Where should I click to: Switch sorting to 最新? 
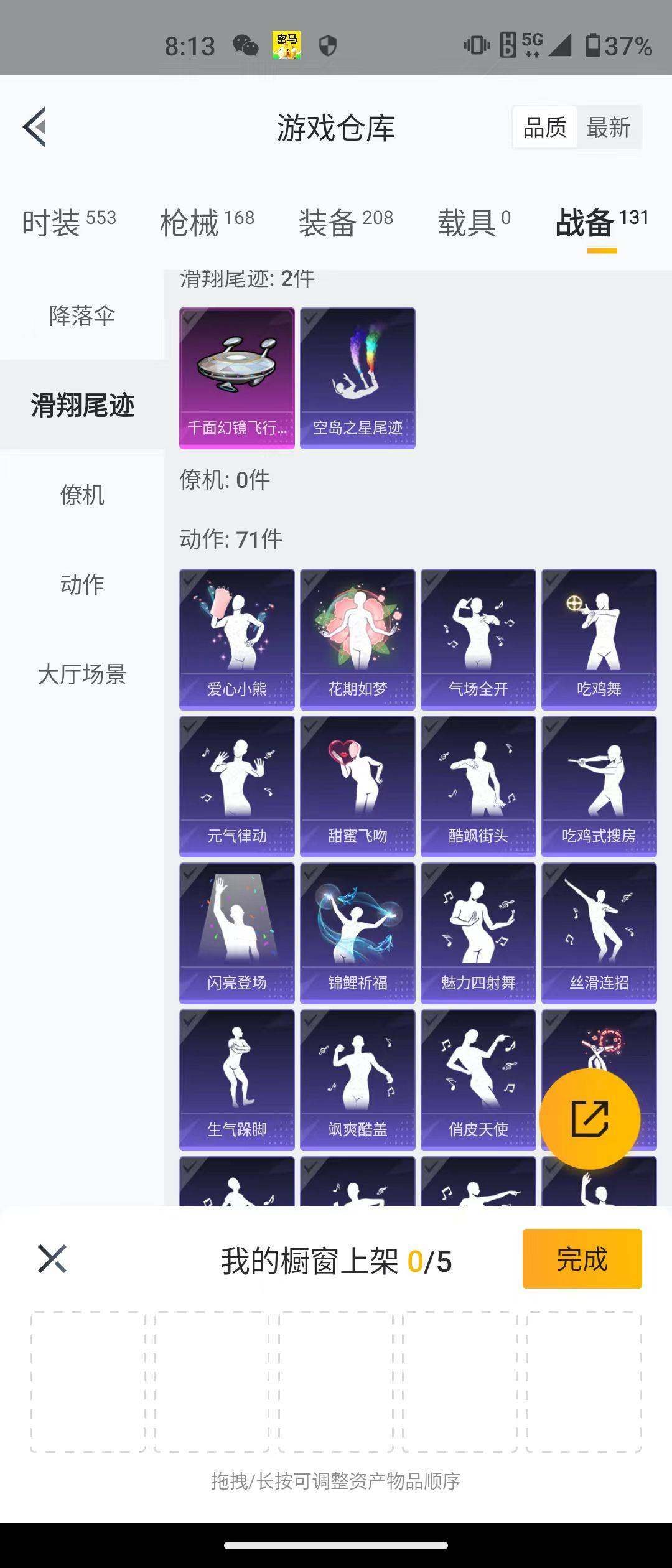pos(609,126)
